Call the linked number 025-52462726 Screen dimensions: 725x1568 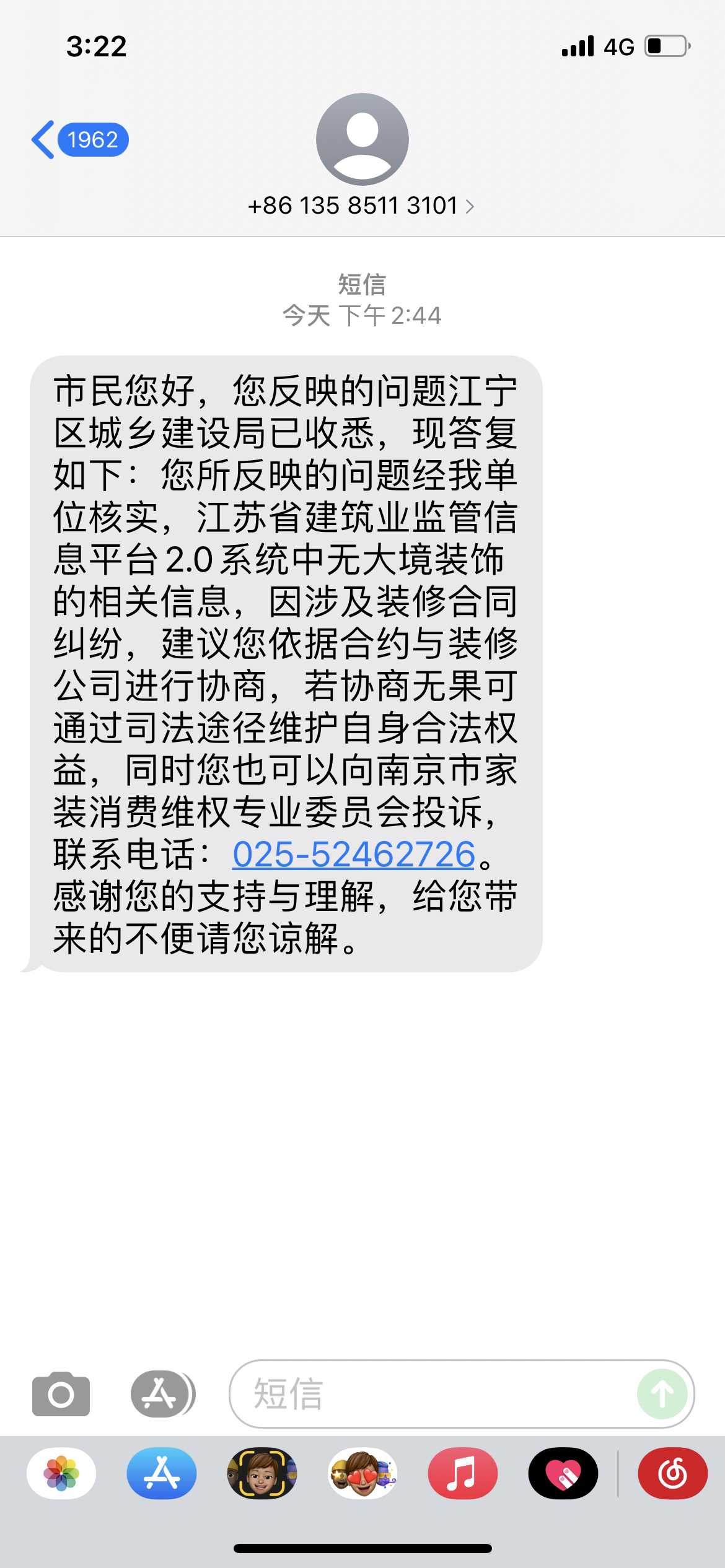tap(353, 855)
